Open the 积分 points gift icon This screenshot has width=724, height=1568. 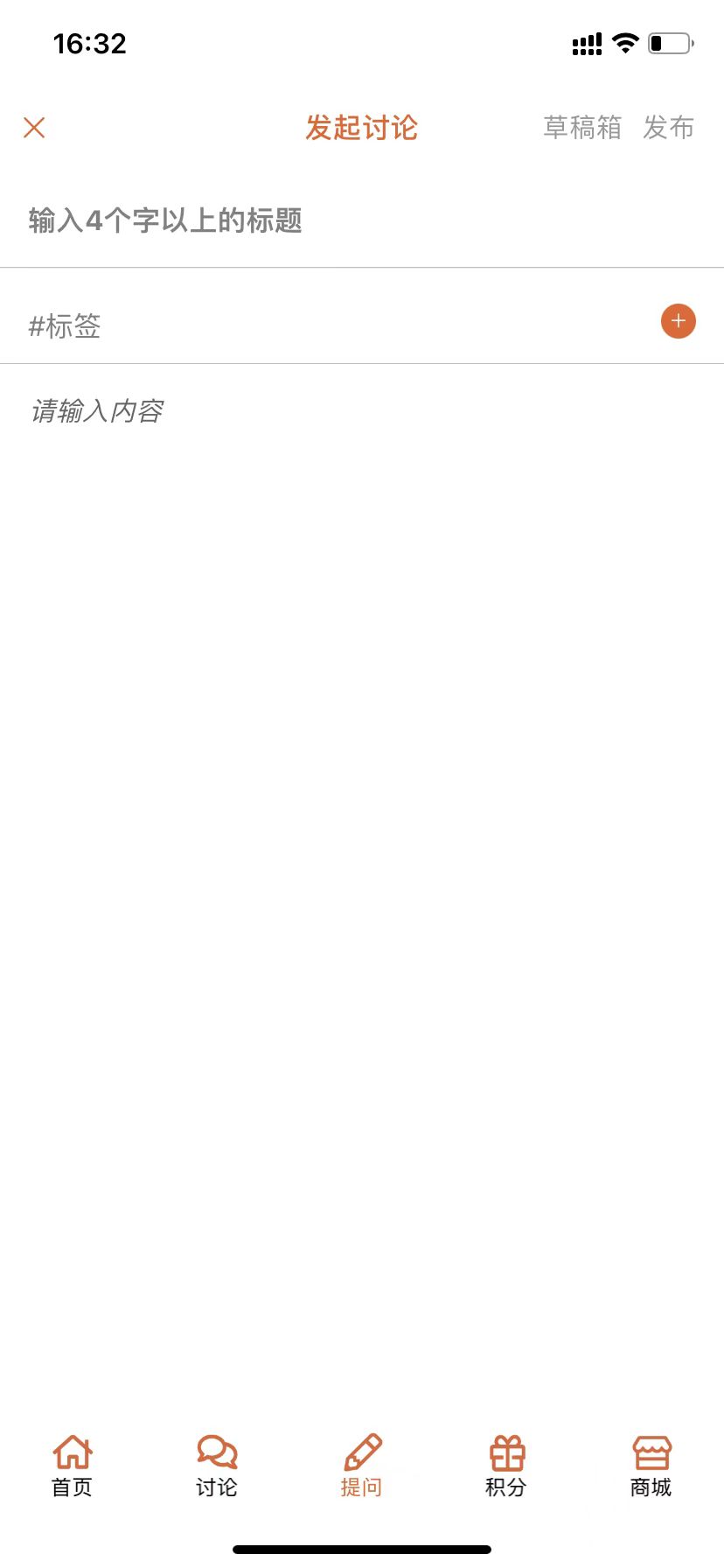click(x=506, y=1450)
